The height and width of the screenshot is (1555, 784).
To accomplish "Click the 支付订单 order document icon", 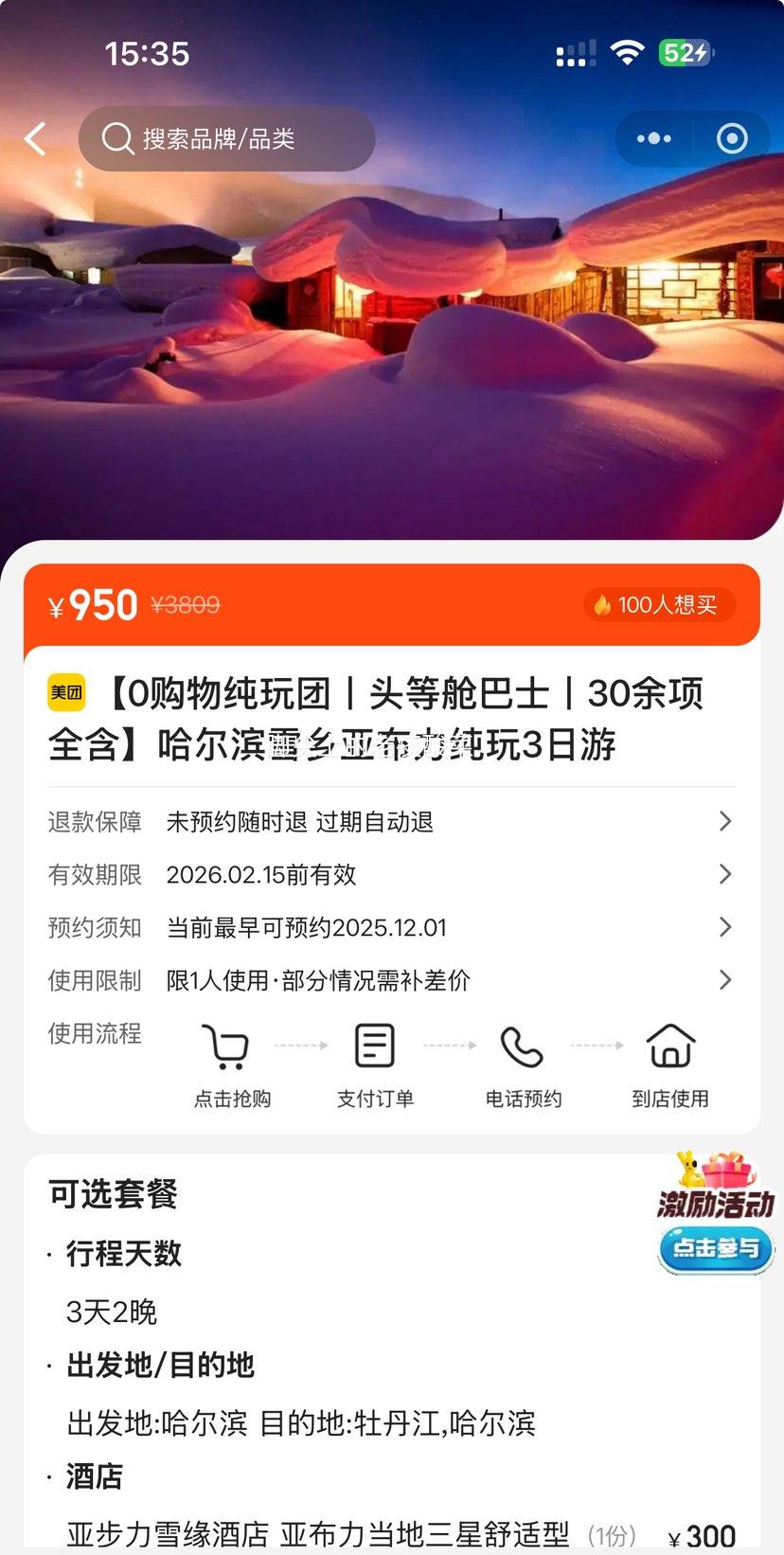I will click(374, 1046).
